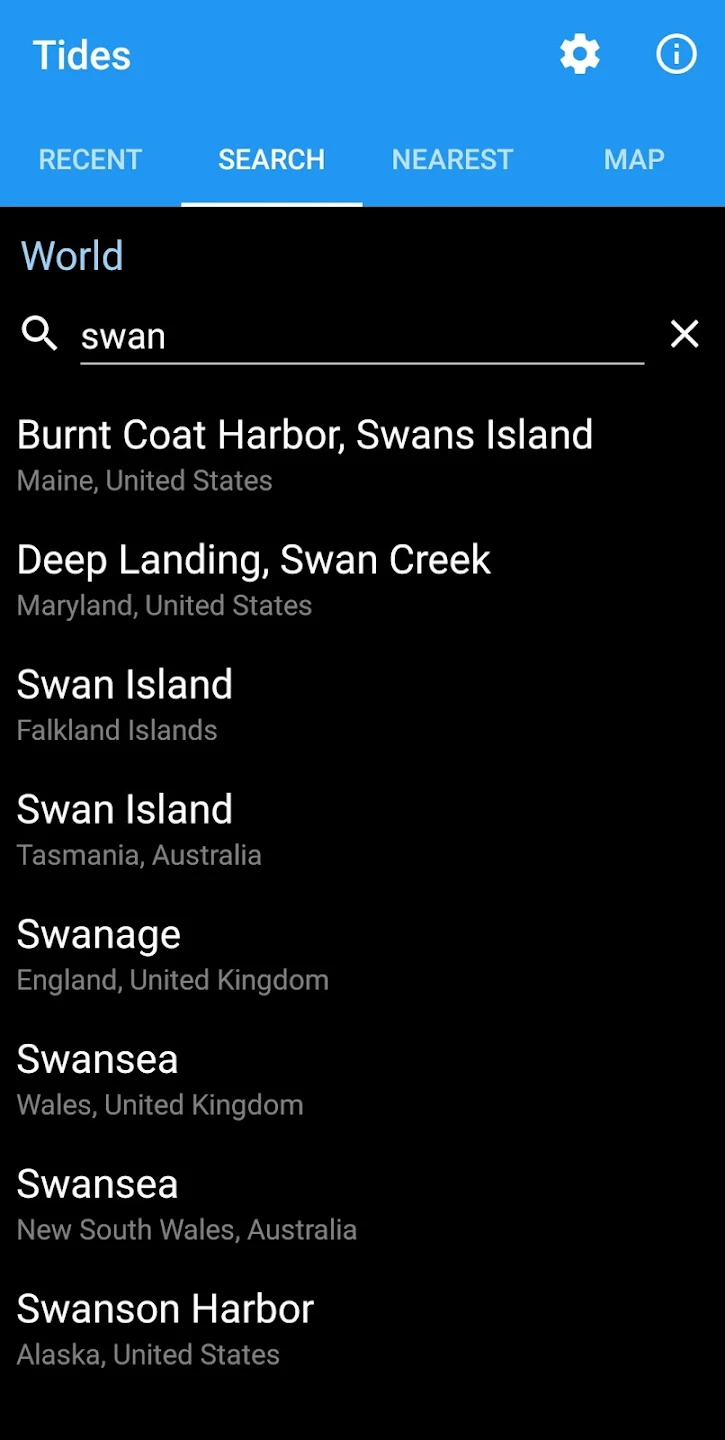Select Deep Landing, Swan Creek result
Screen dimensions: 725x1440
click(x=254, y=579)
